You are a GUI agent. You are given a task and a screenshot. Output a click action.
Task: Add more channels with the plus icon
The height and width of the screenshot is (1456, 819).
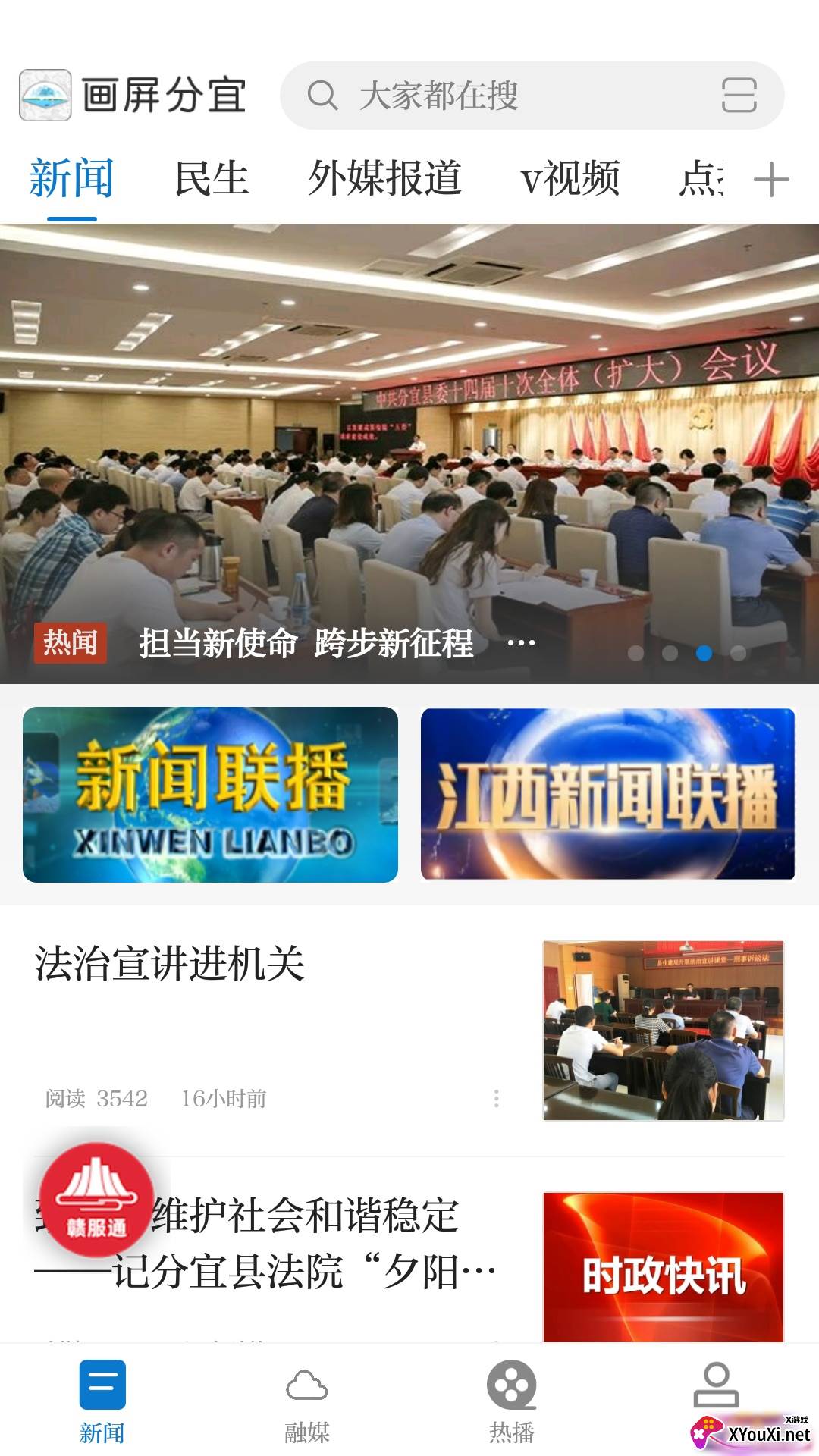(x=771, y=180)
